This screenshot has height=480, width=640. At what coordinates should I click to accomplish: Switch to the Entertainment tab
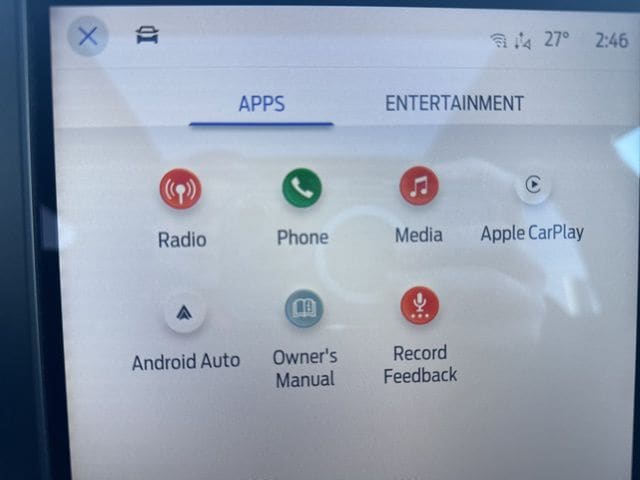click(x=454, y=103)
